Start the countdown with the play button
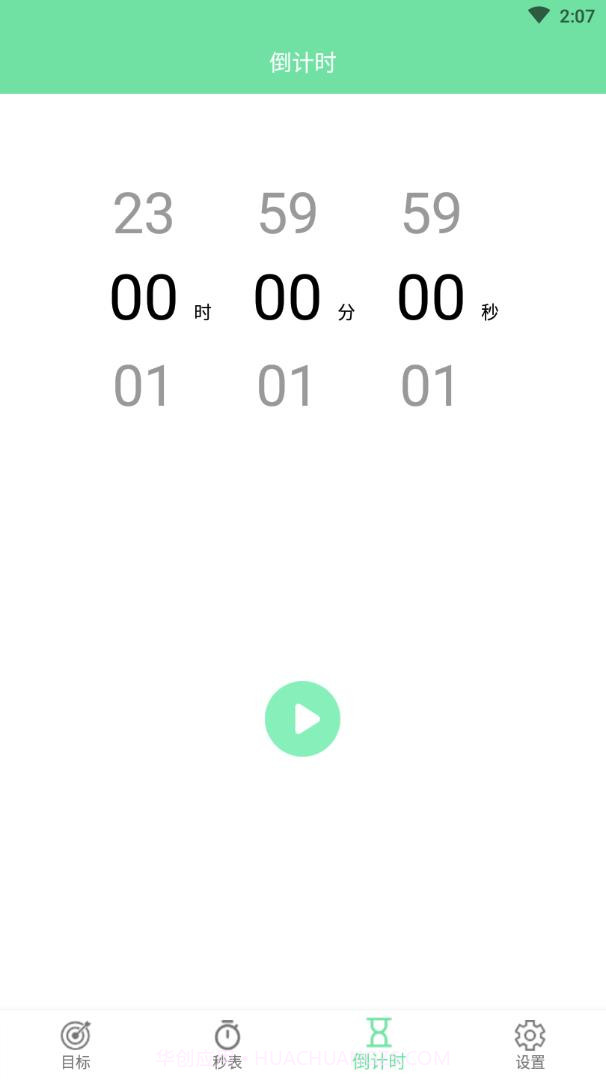The width and height of the screenshot is (606, 1080). click(302, 719)
